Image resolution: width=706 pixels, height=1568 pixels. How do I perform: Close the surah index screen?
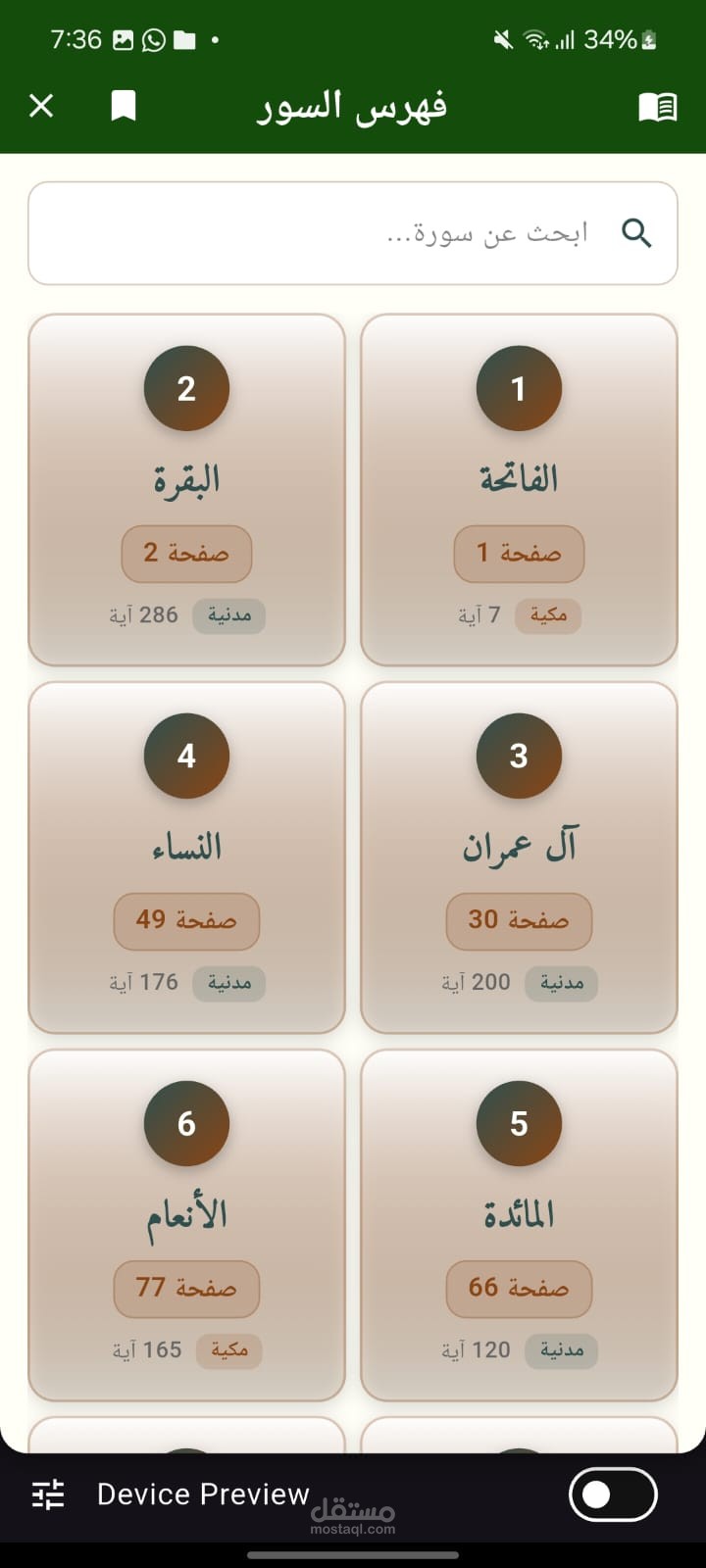41,106
